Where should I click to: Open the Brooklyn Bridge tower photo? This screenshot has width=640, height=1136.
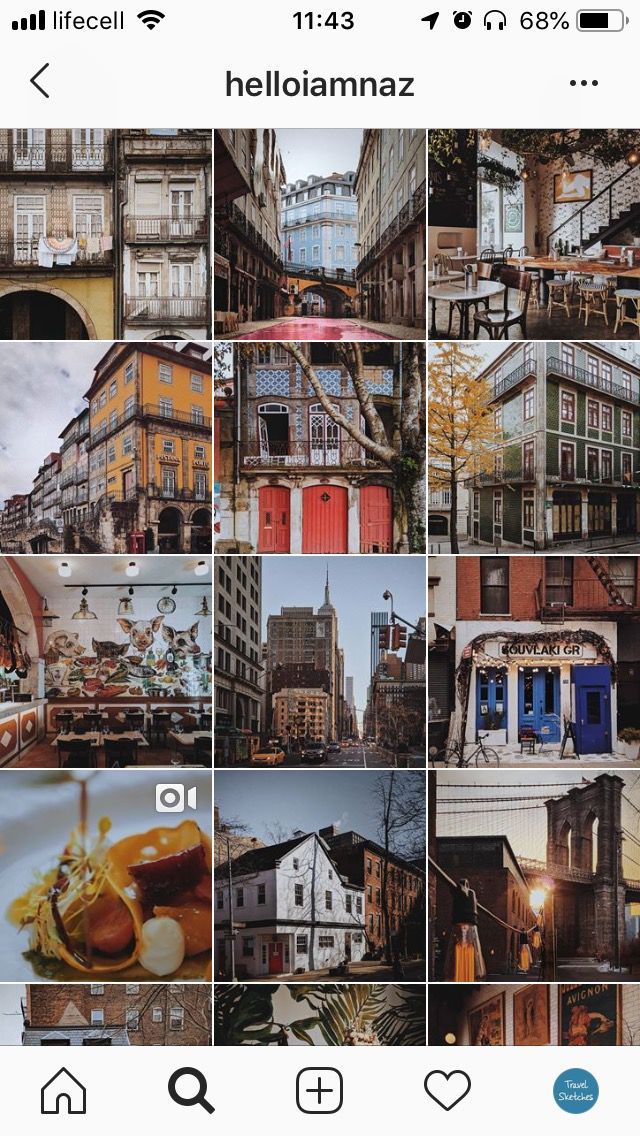click(534, 875)
